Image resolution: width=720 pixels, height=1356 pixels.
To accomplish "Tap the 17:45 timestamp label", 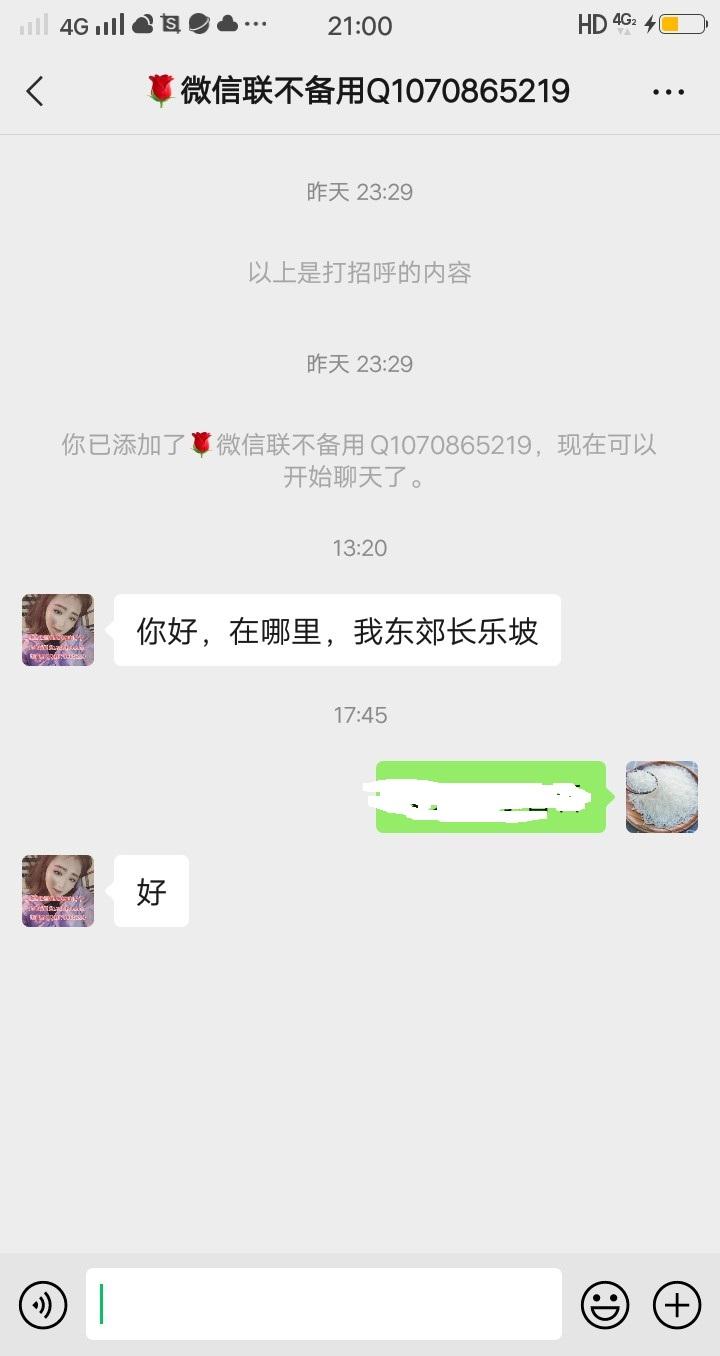I will click(359, 715).
